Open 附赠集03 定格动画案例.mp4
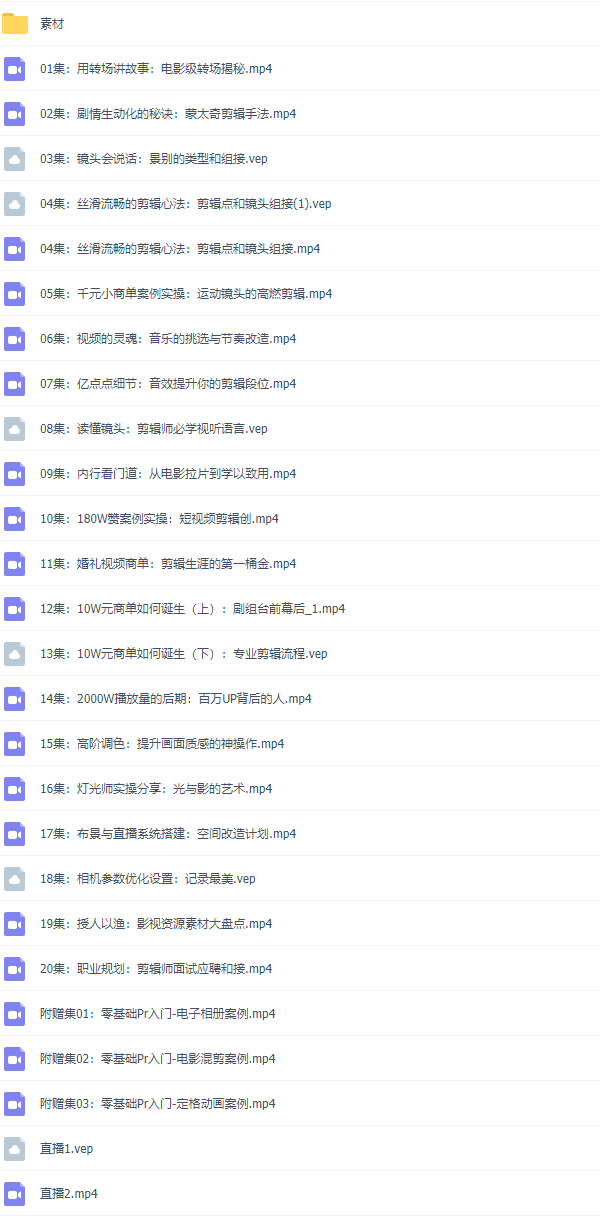 157,1104
